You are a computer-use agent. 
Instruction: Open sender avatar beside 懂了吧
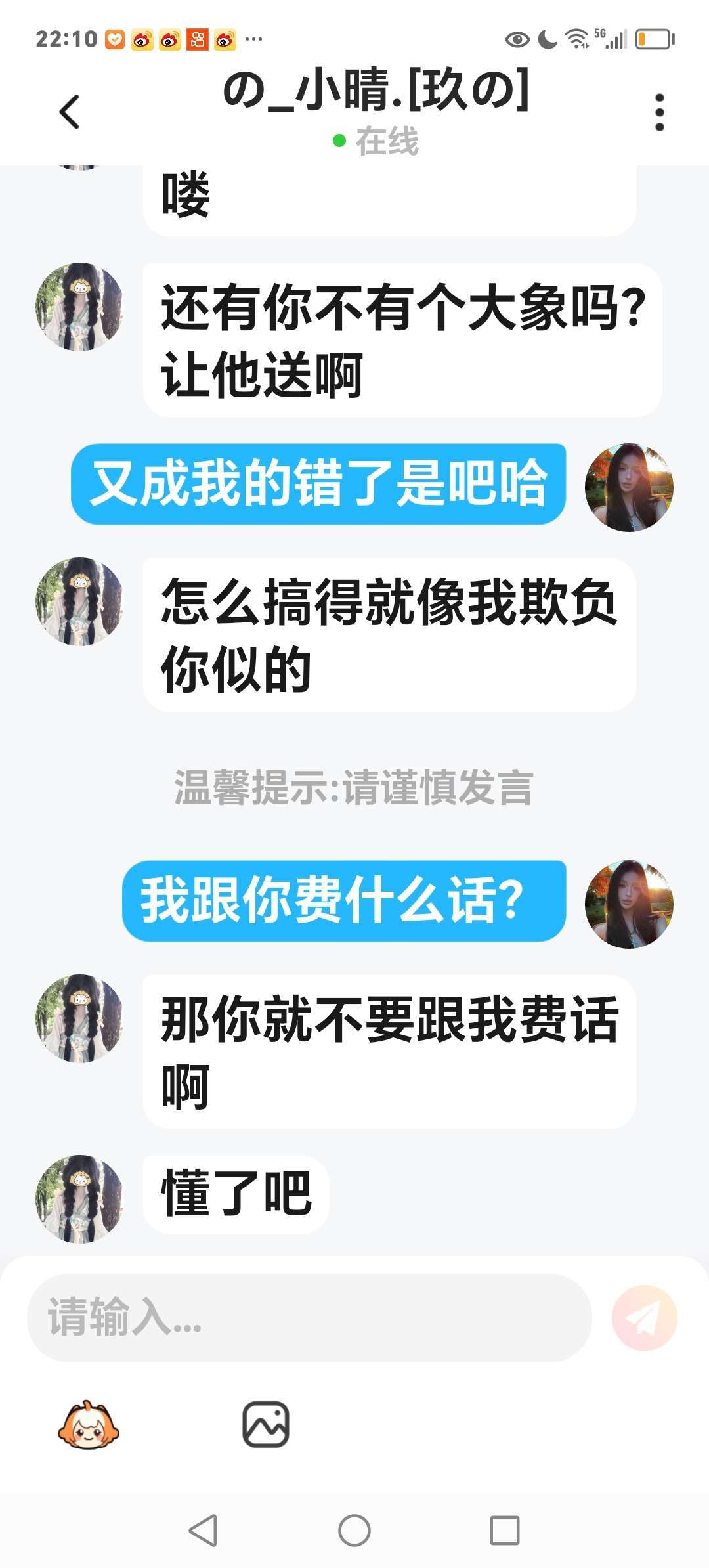[79, 1198]
